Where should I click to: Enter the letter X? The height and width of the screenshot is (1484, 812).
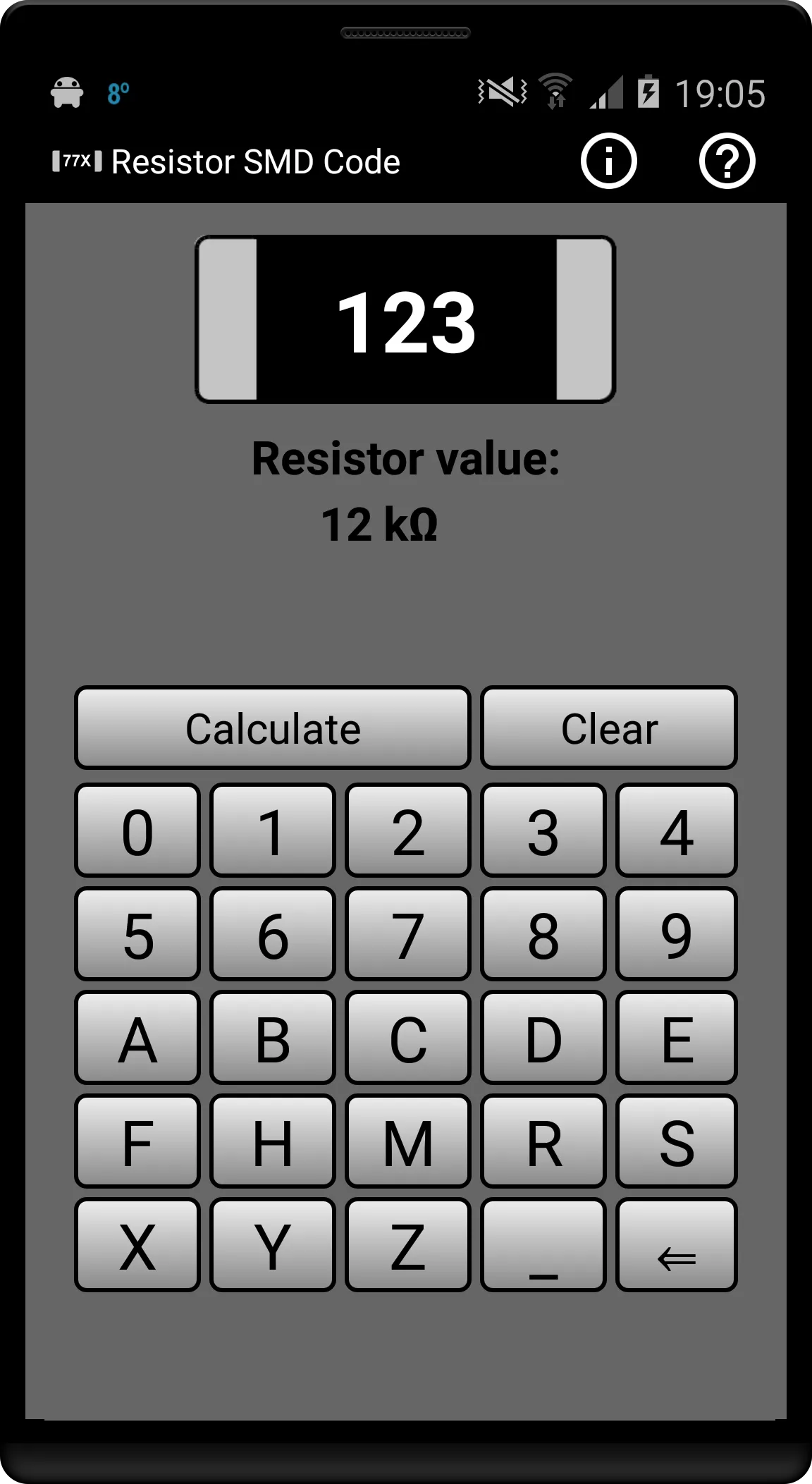137,1245
